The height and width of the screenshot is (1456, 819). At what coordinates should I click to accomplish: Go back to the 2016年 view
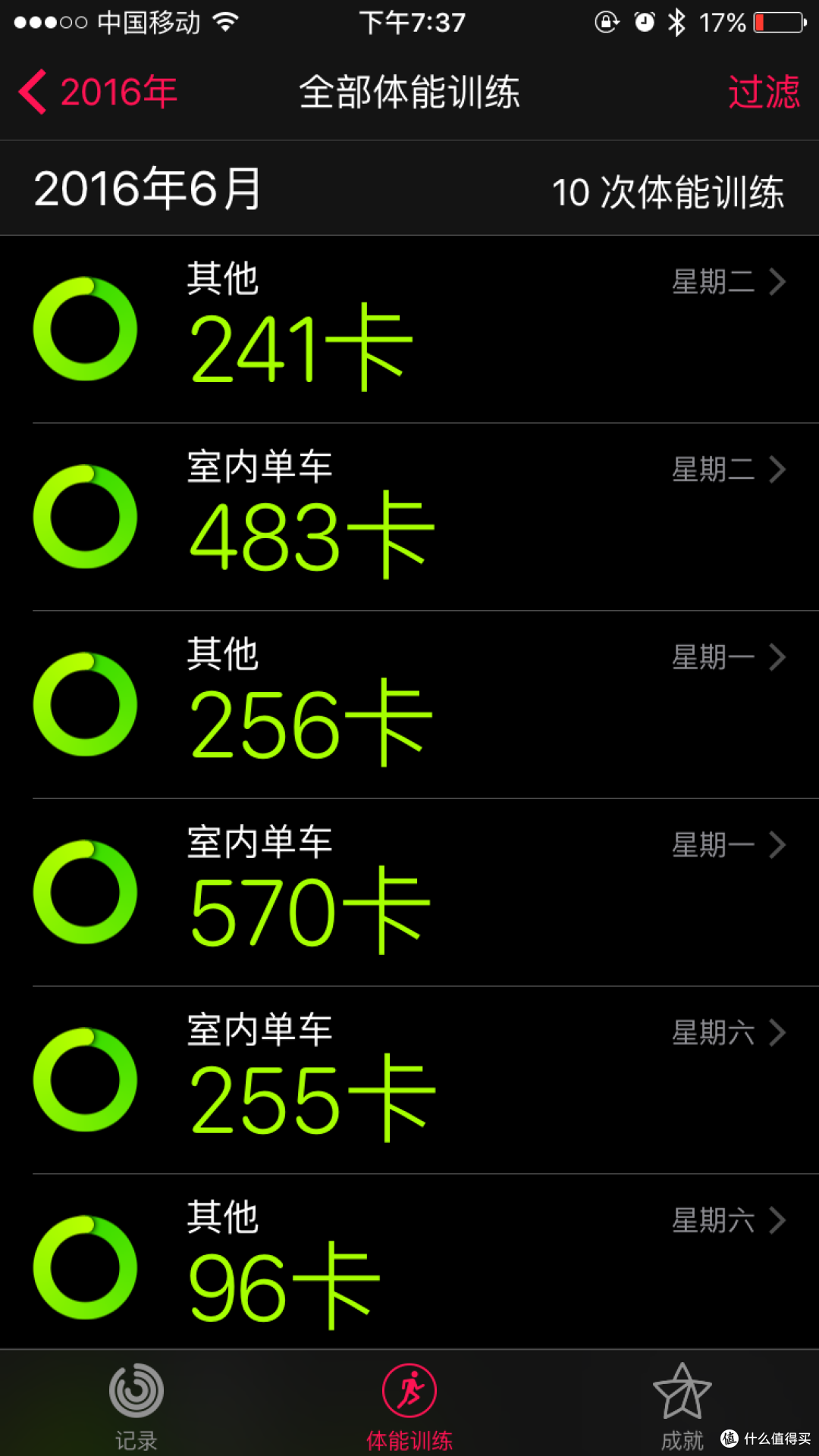pos(98,92)
